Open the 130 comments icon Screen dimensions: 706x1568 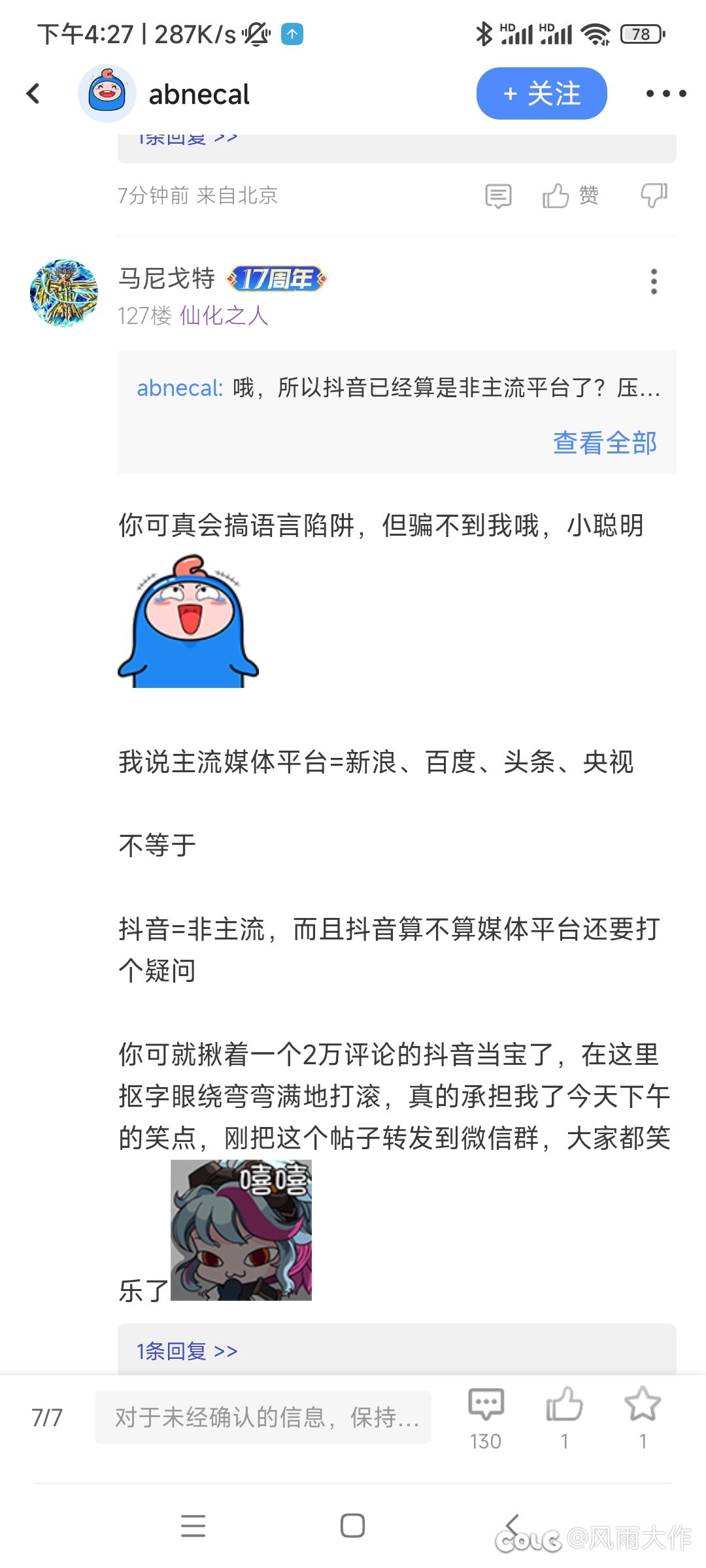coord(486,1405)
